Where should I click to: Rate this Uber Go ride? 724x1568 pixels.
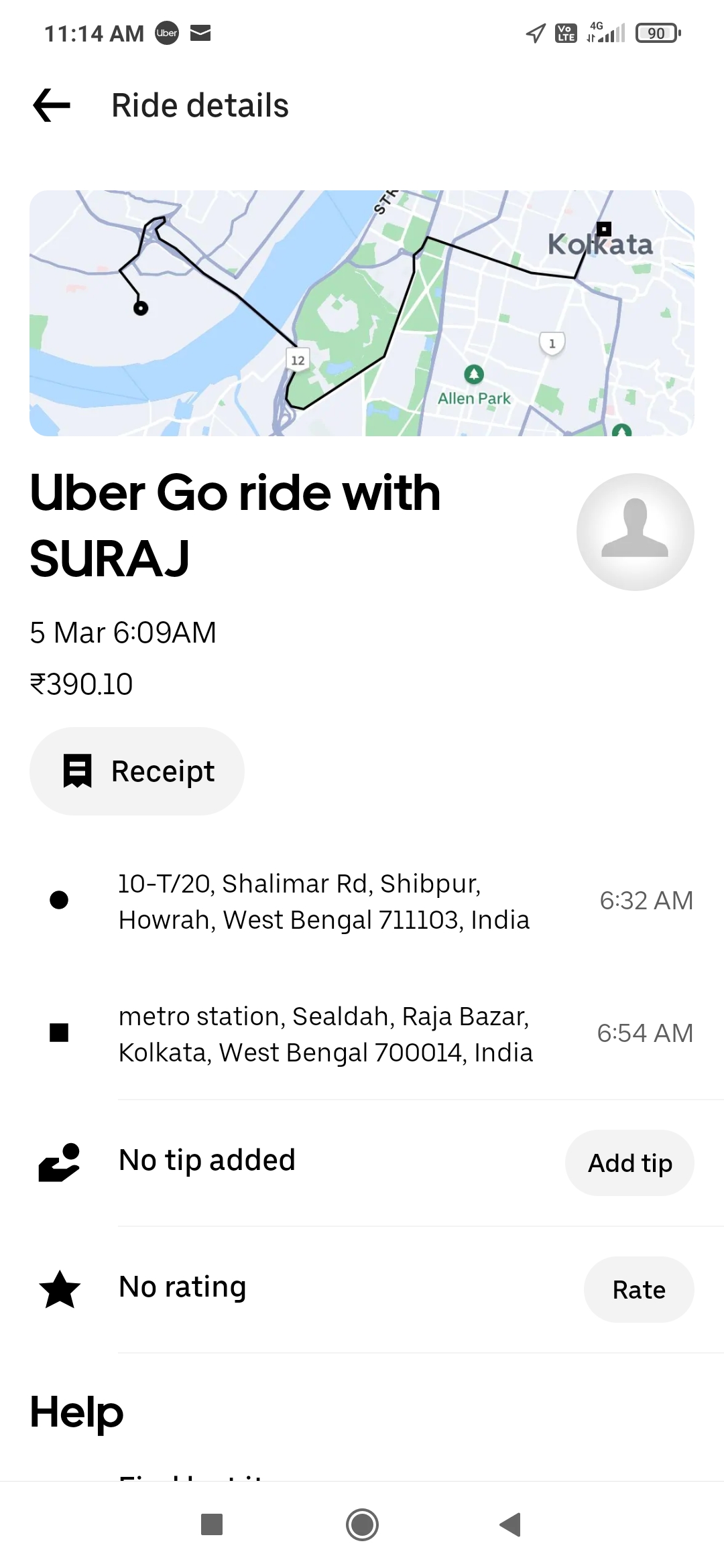639,1289
